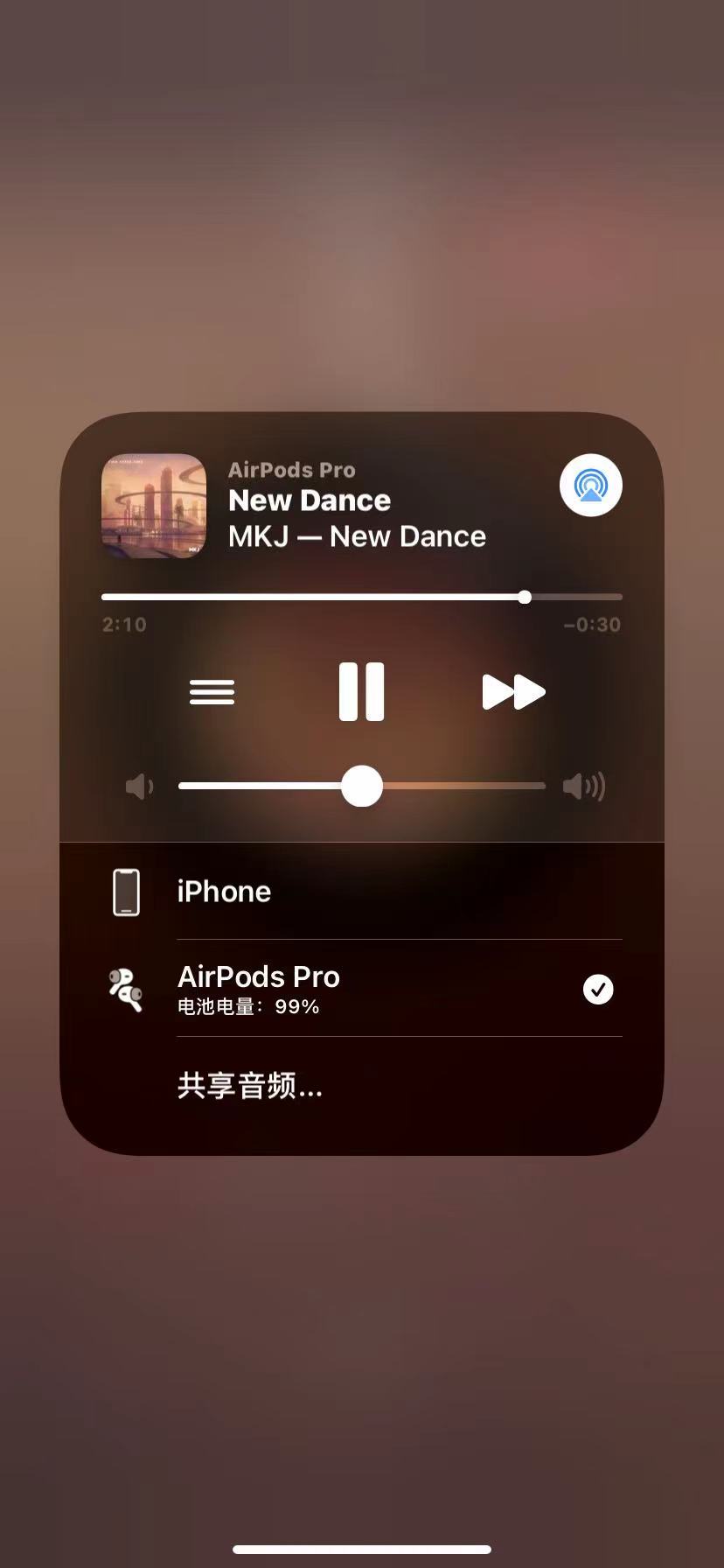Pause the song New Dance
The width and height of the screenshot is (724, 1568).
[x=361, y=691]
